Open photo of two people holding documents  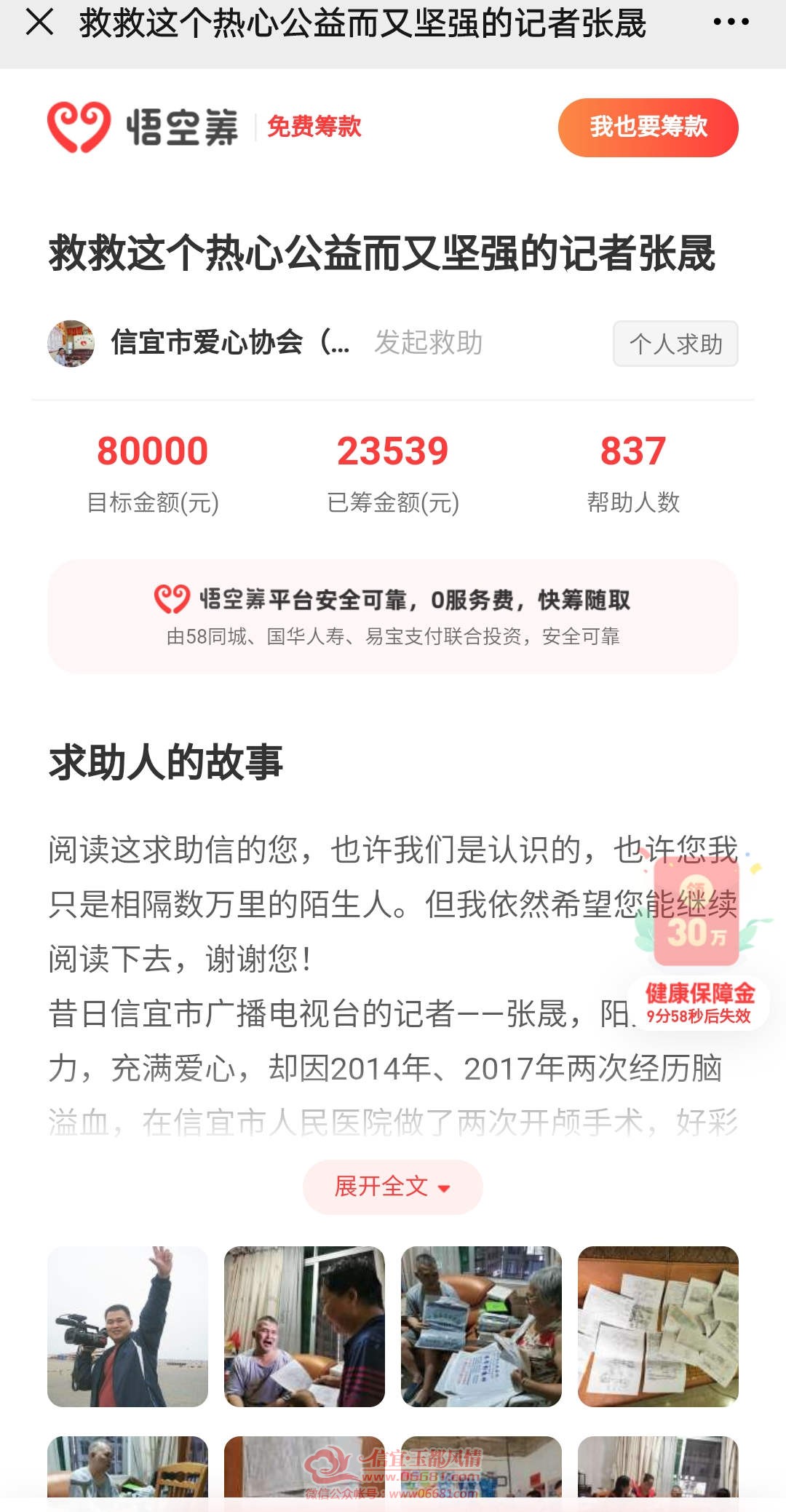[481, 1326]
